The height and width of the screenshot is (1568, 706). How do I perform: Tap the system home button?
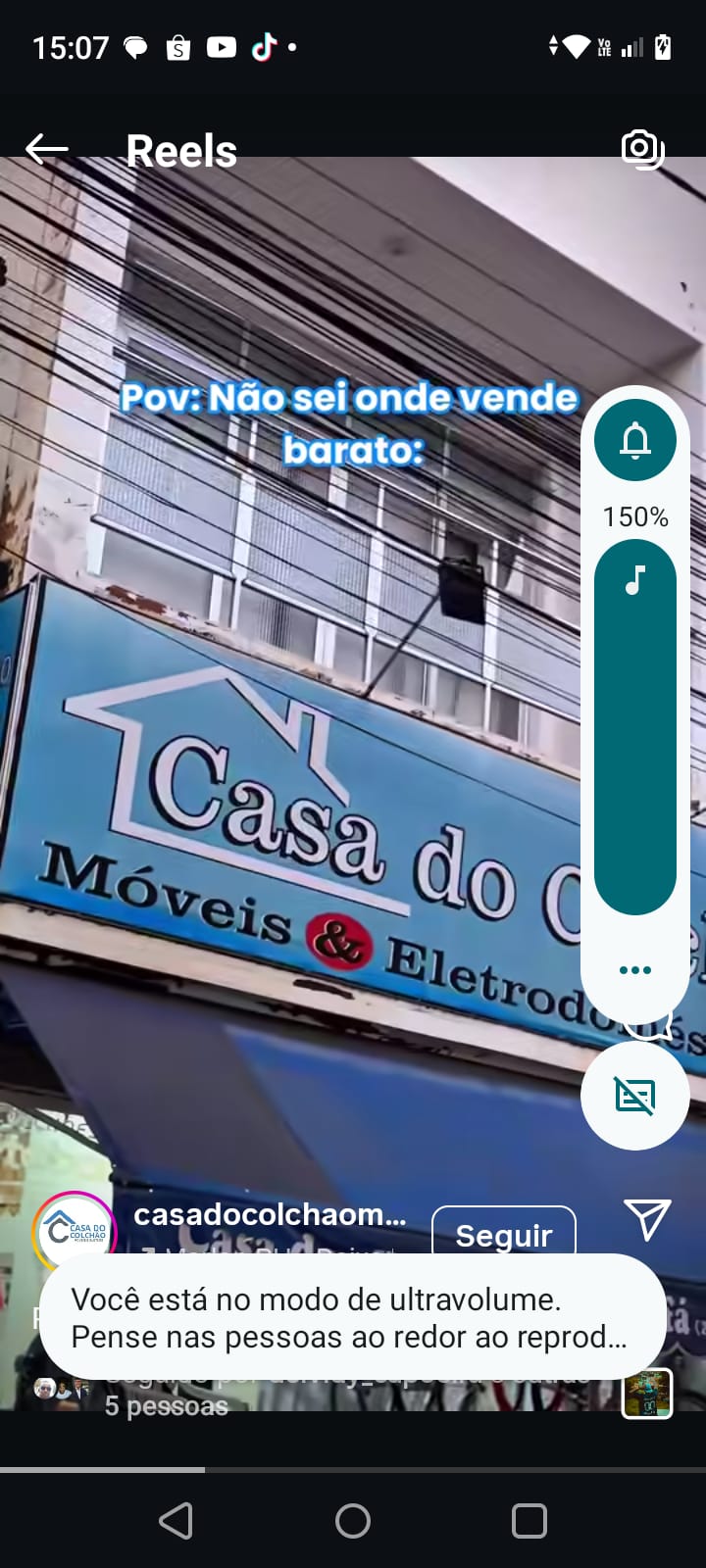pyautogui.click(x=353, y=1521)
